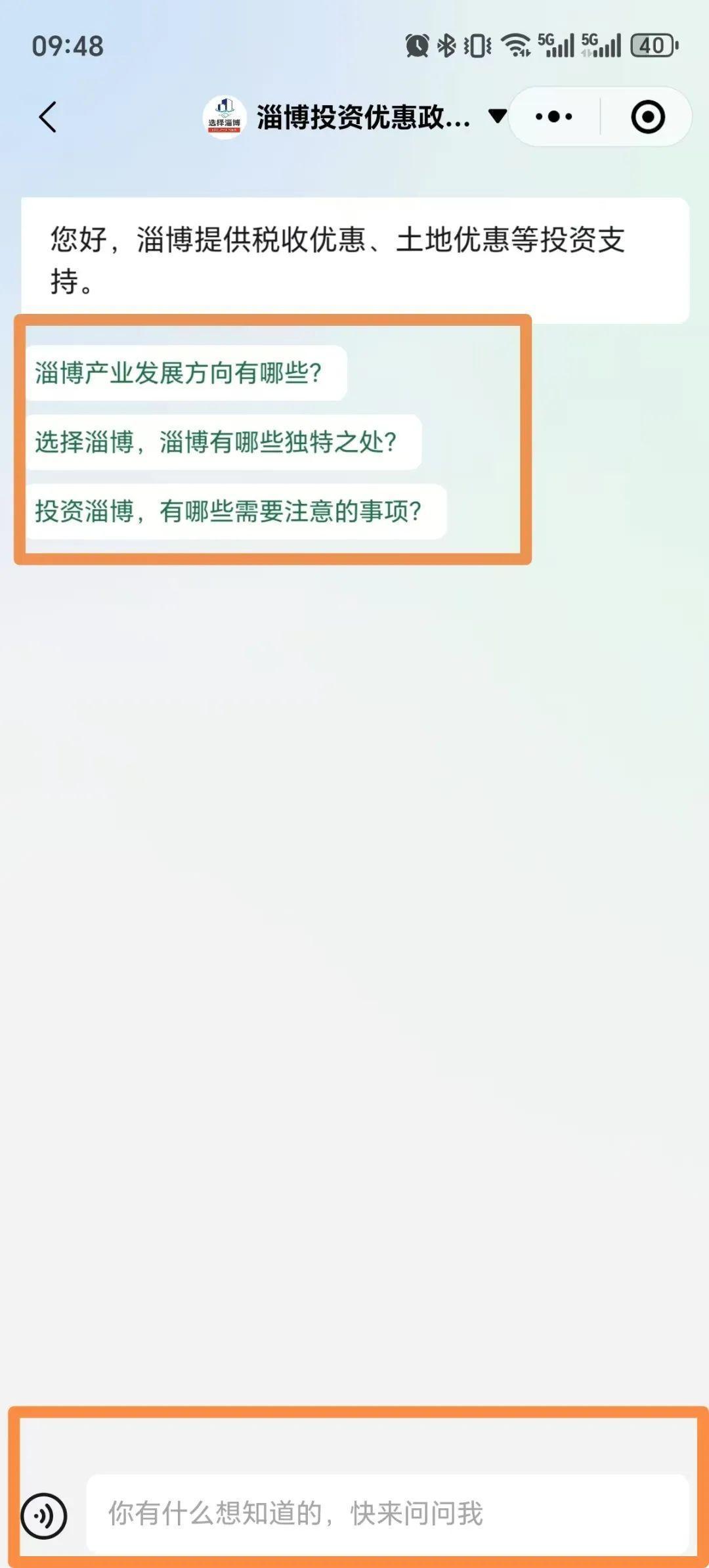Choose 投资淄博,有哪些需要注意的事项? question
Viewport: 709px width, 1568px height.
click(228, 511)
